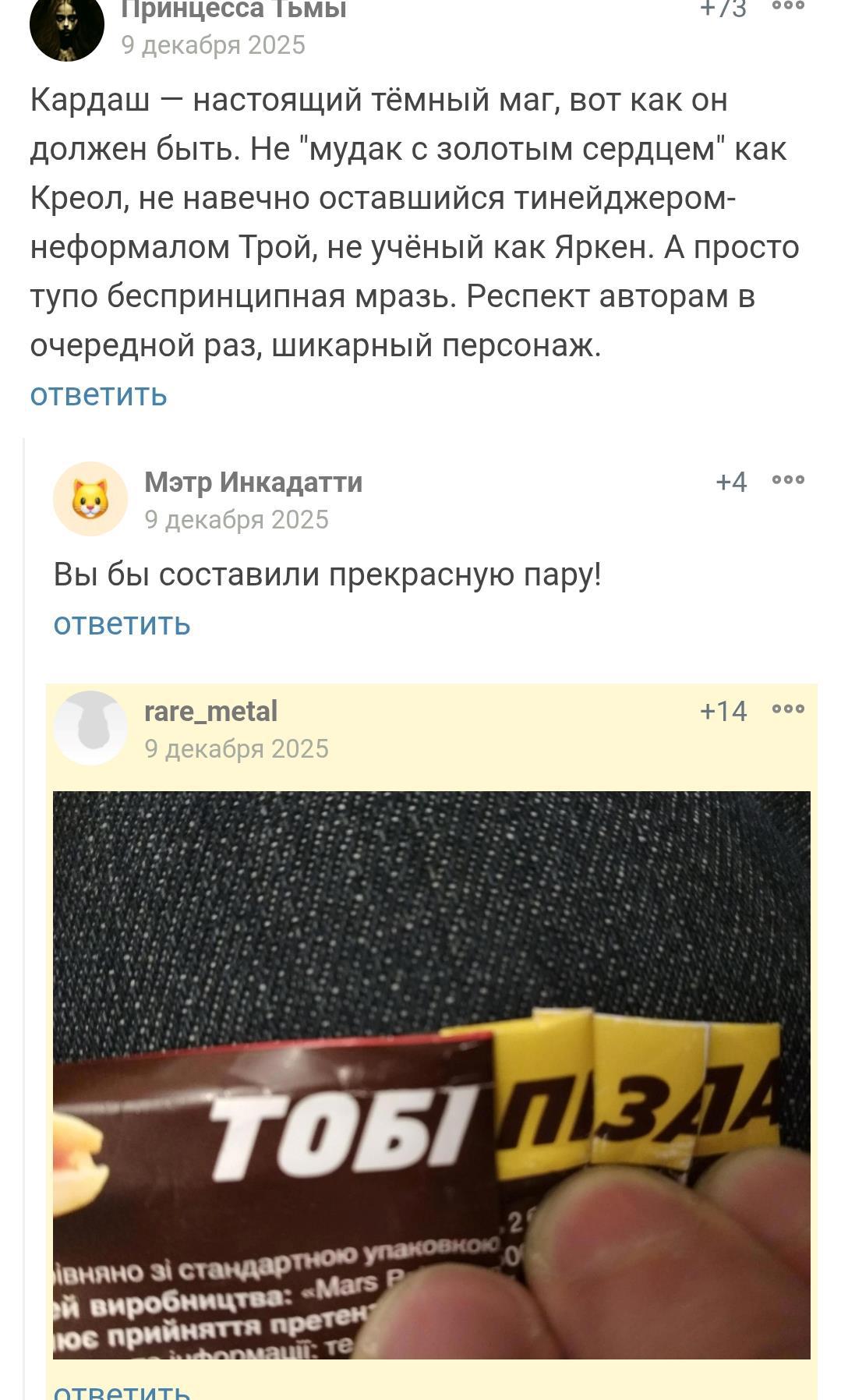This screenshot has height=1400, width=841.
Task: Open the menu for Принцесса Тьмы's comment
Action: (787, 6)
